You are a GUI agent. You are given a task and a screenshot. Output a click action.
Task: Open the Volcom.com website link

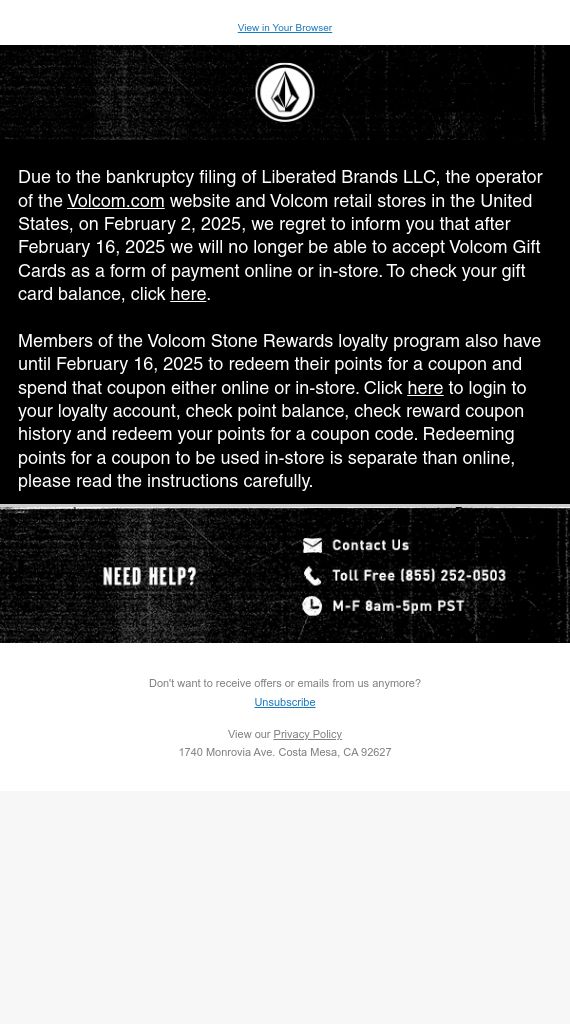pos(116,200)
